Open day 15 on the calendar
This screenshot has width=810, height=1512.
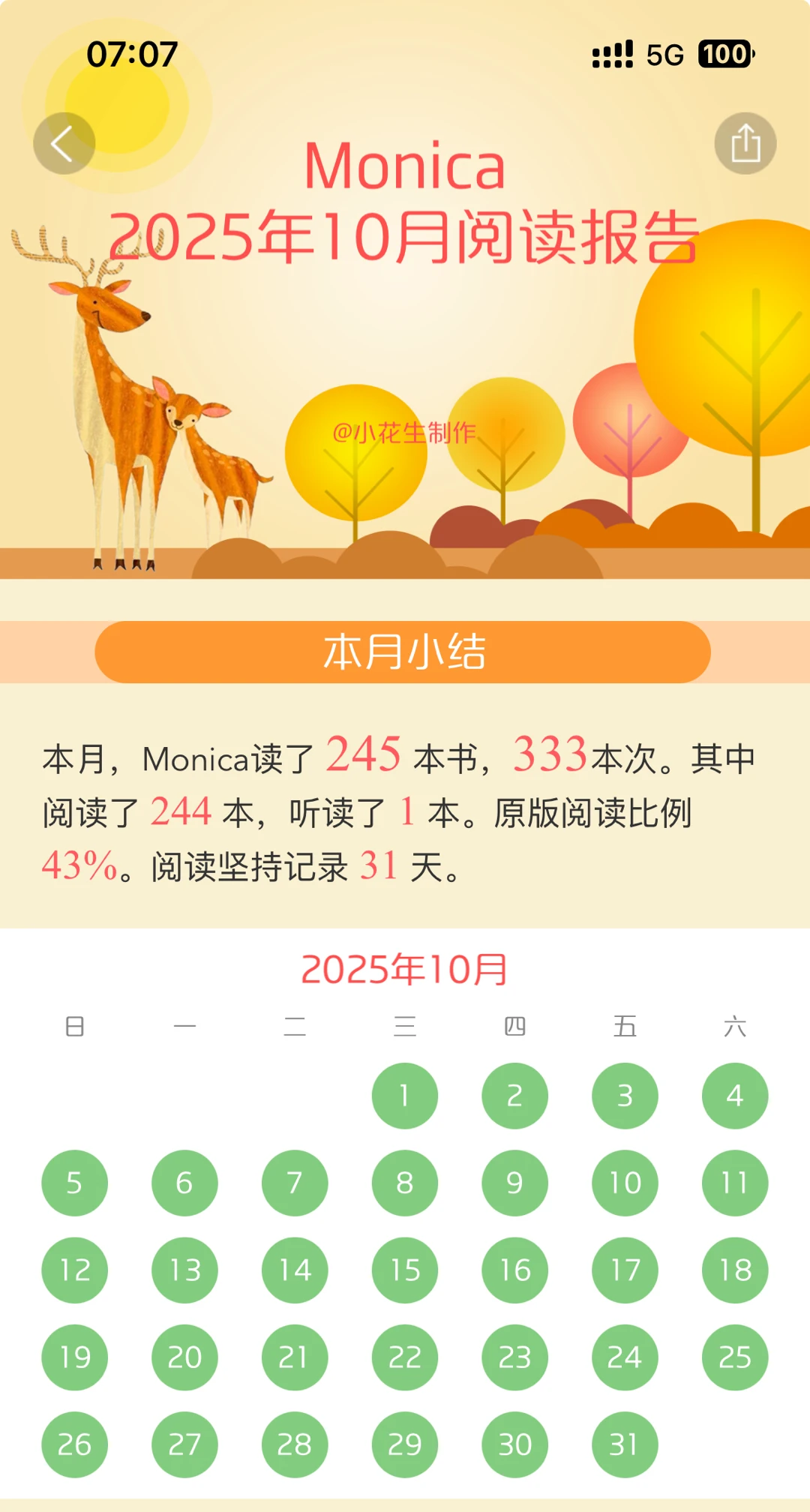click(404, 1270)
